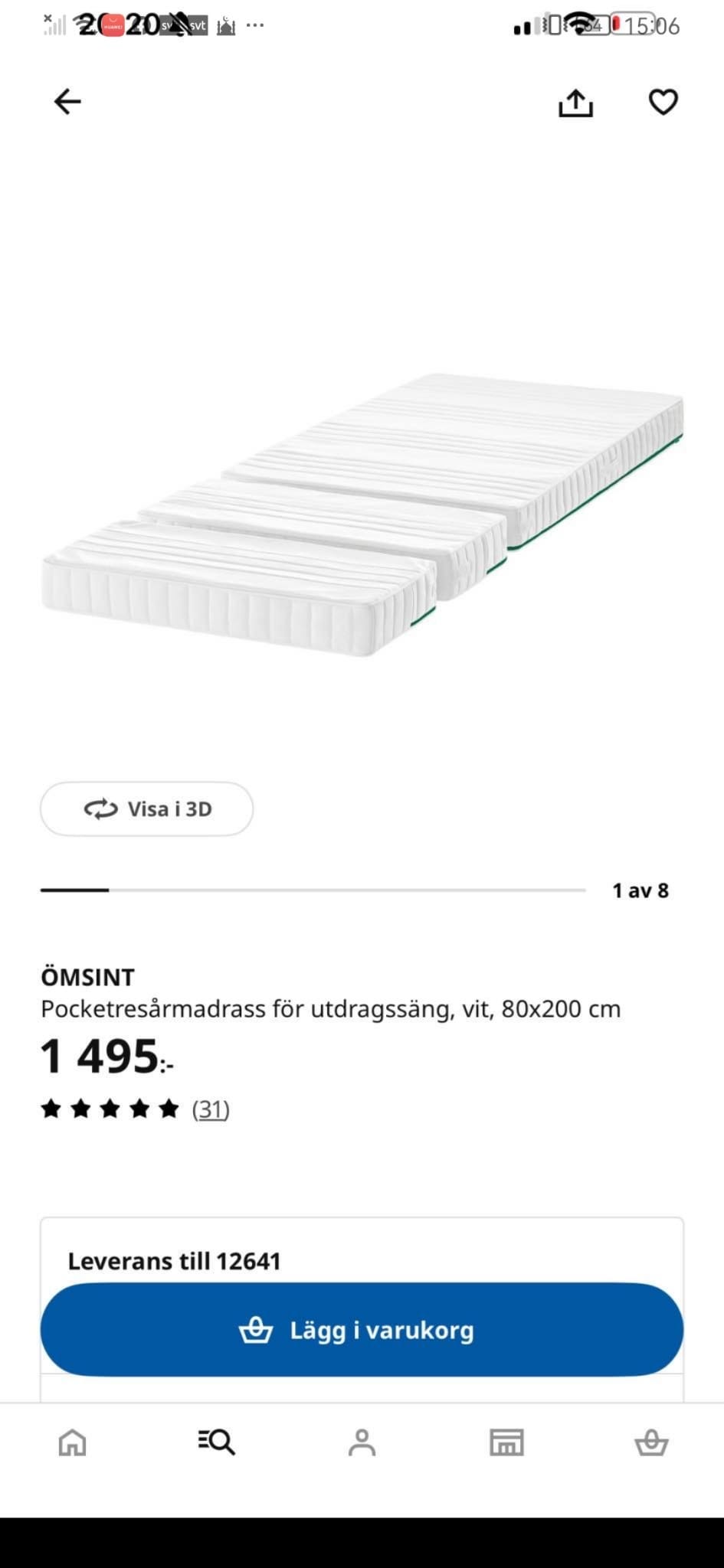Open the mattress product image
Screen dimensions: 724x1568
[x=362, y=514]
